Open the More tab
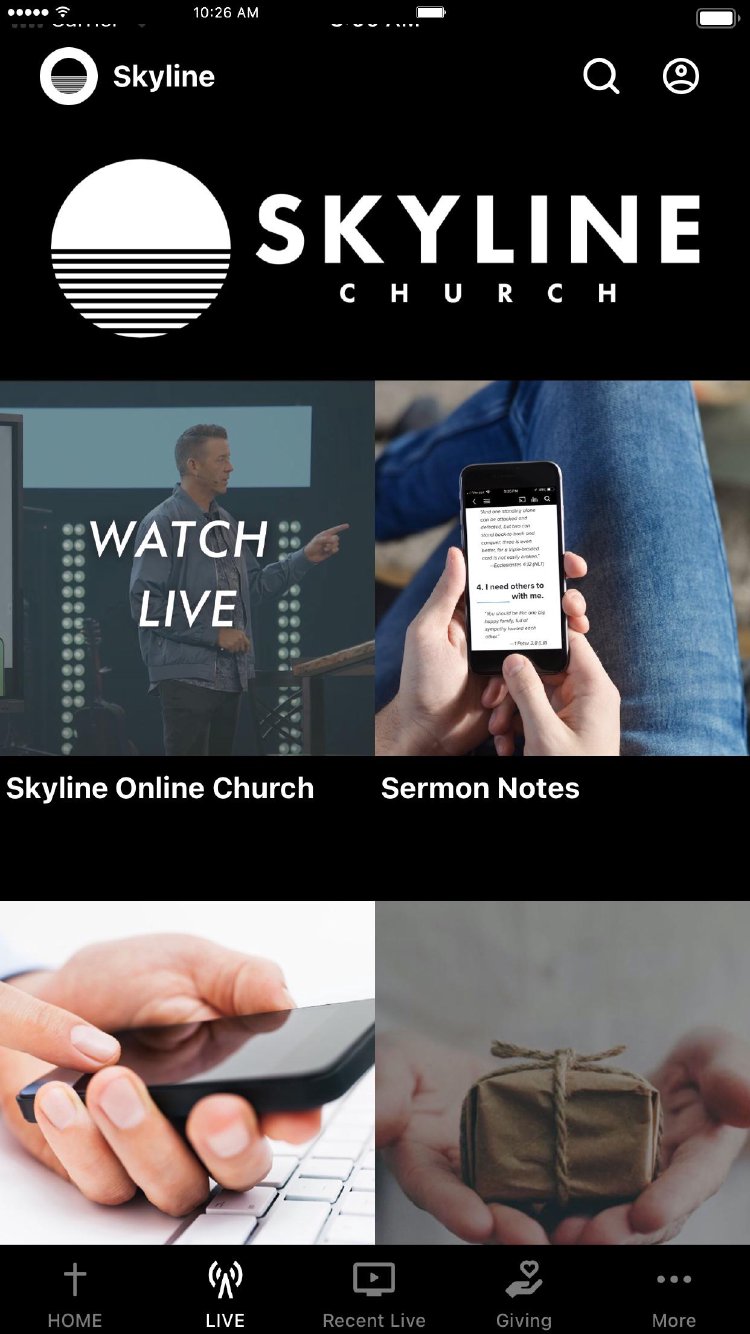This screenshot has height=1334, width=750. point(674,1295)
